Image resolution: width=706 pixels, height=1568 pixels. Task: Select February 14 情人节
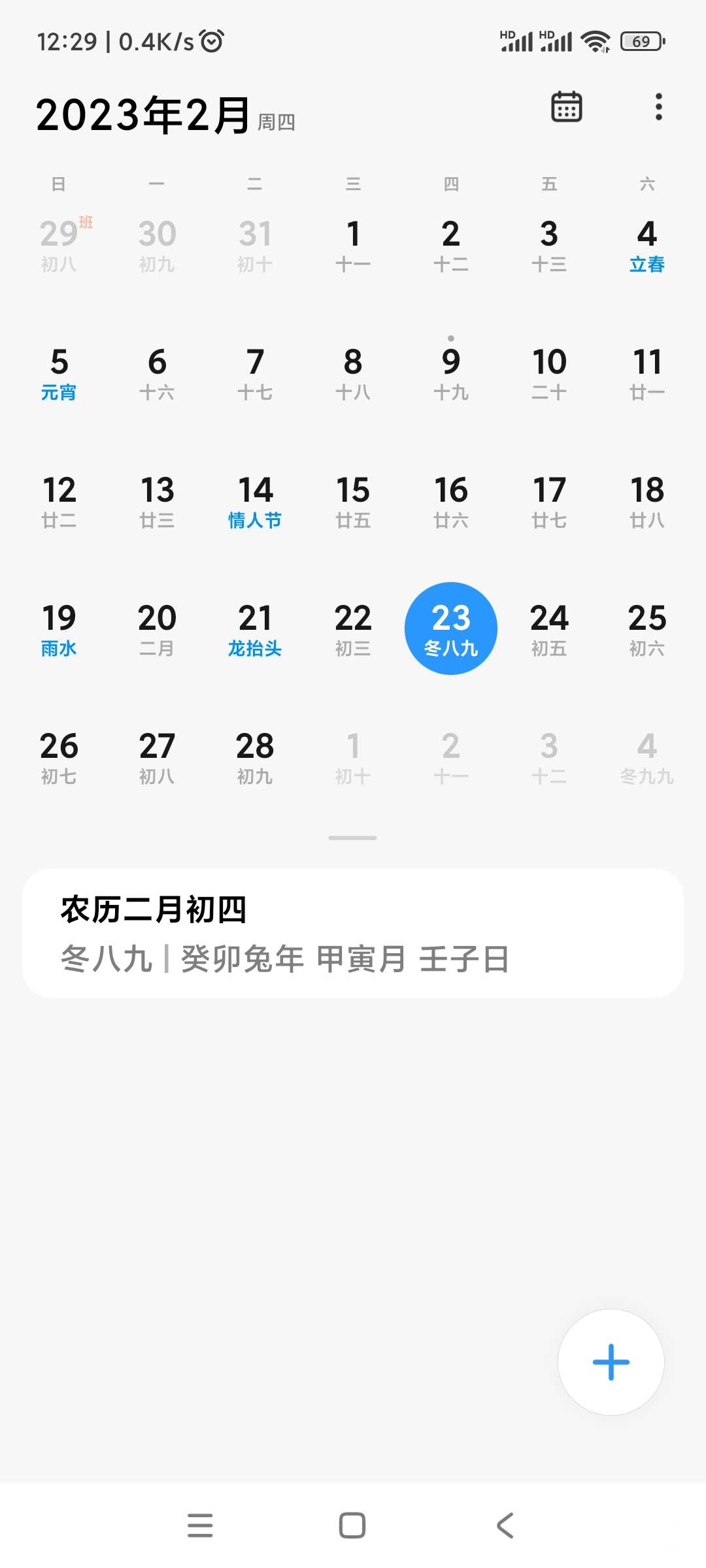[x=255, y=502]
